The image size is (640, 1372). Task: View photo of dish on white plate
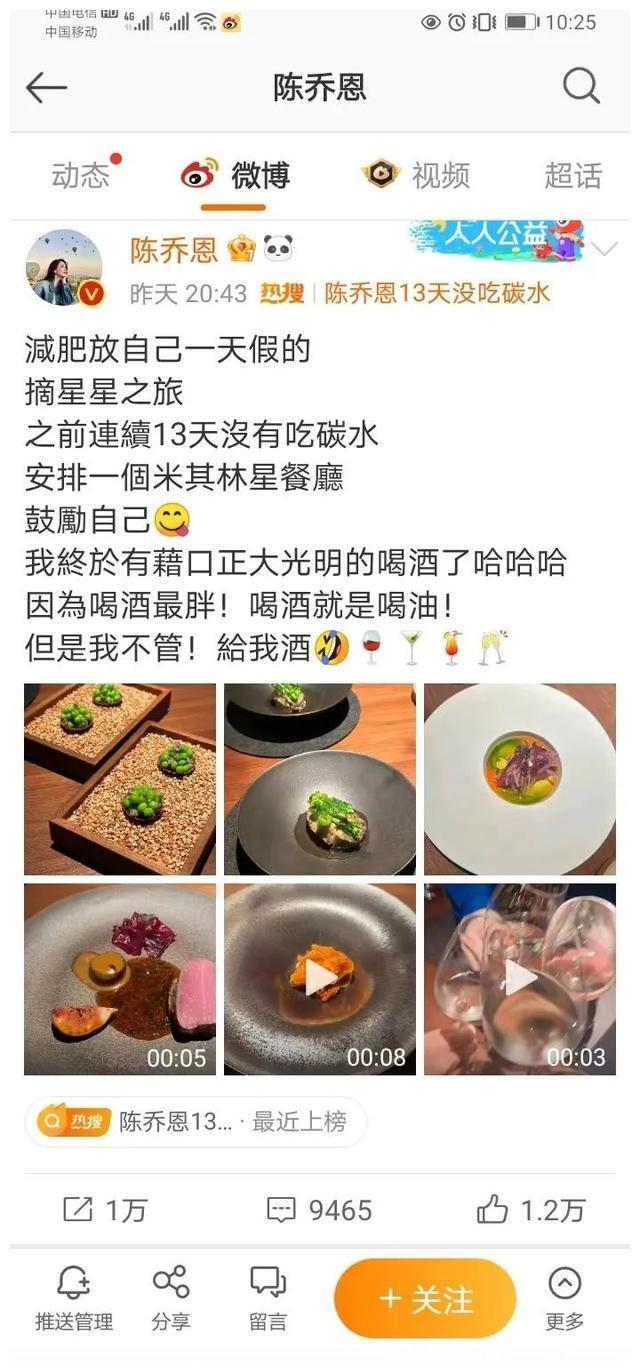[519, 779]
